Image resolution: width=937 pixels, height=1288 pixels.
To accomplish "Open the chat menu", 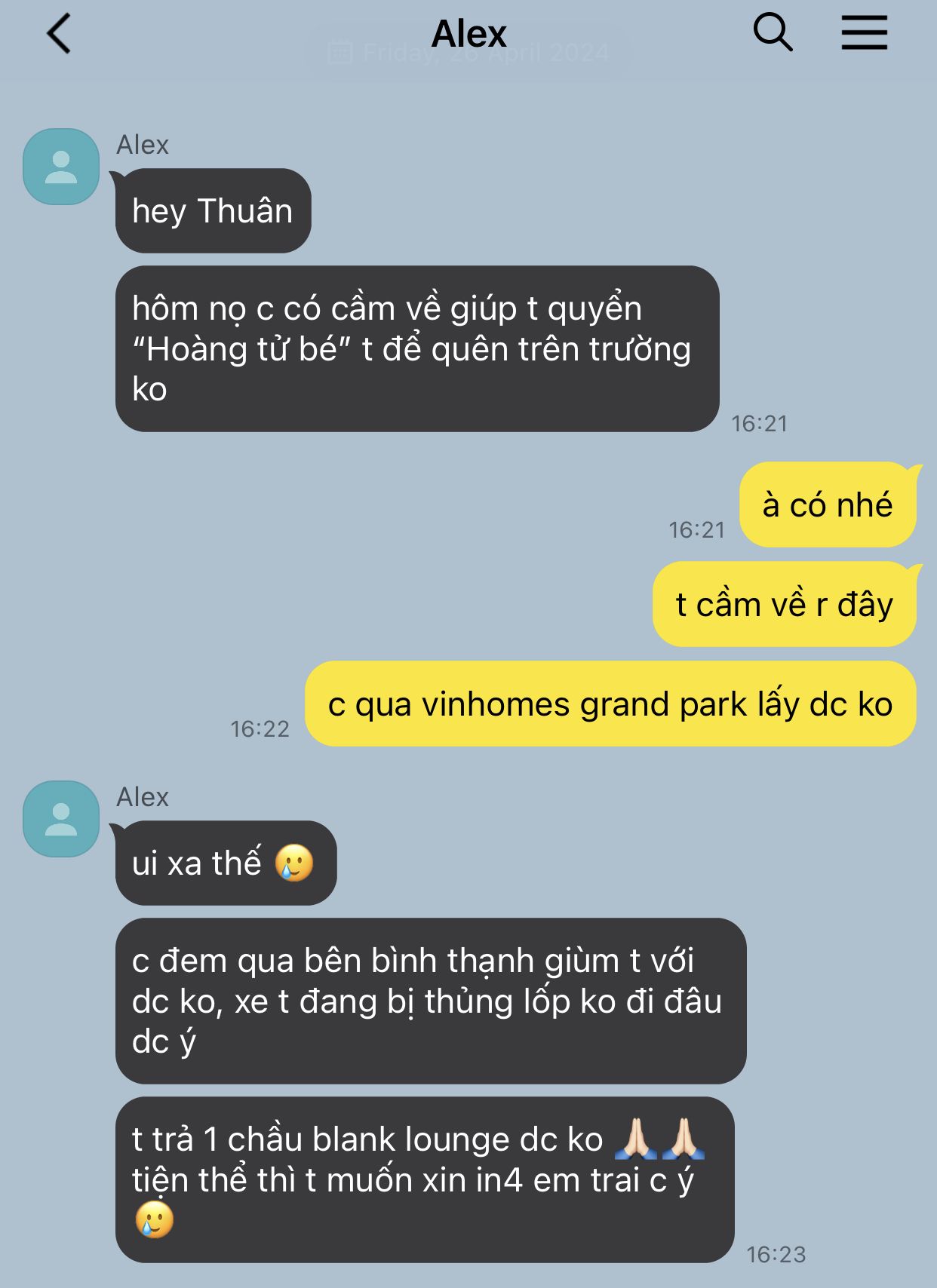I will (x=865, y=33).
